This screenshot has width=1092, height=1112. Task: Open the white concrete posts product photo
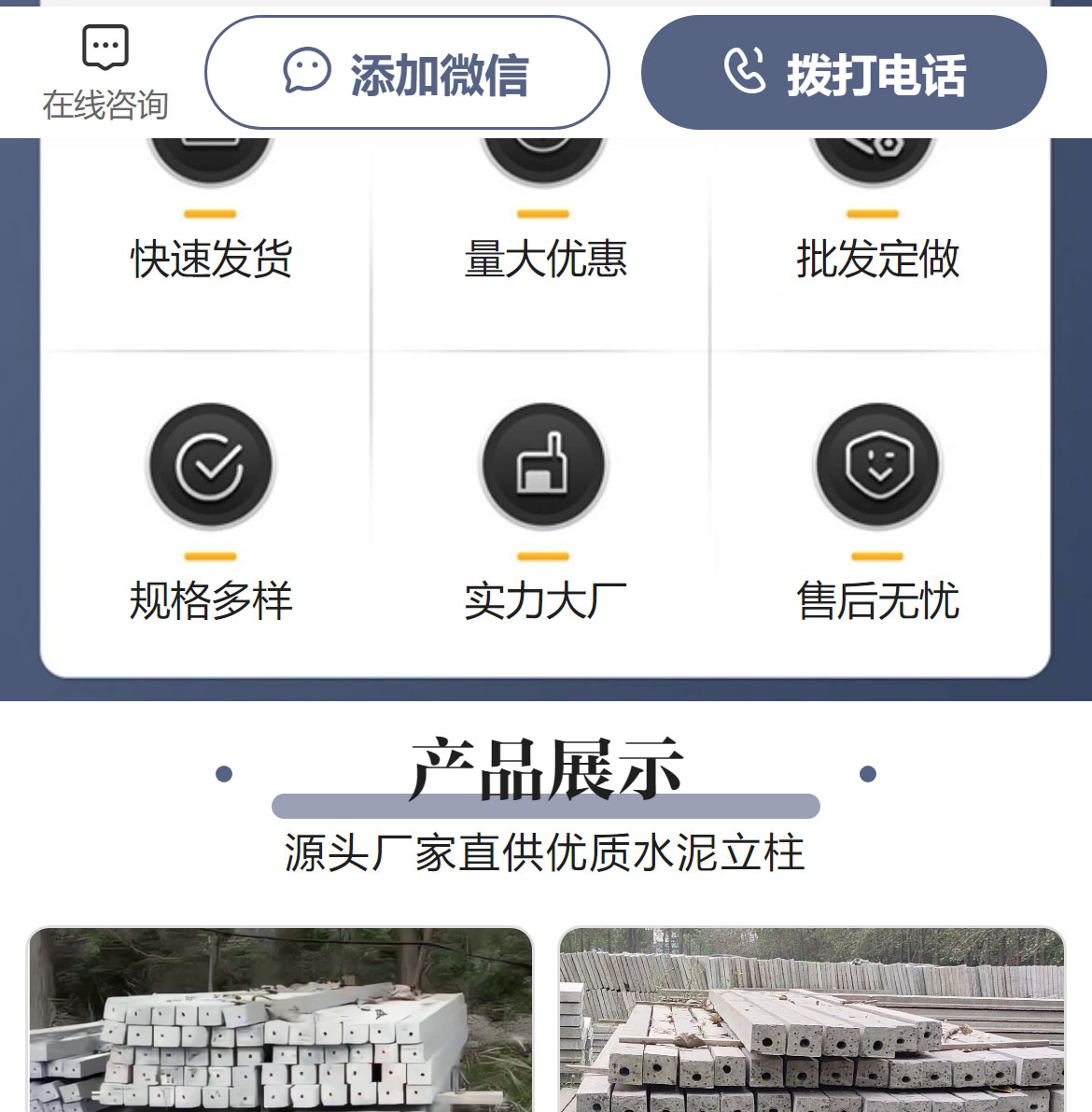tap(280, 1020)
